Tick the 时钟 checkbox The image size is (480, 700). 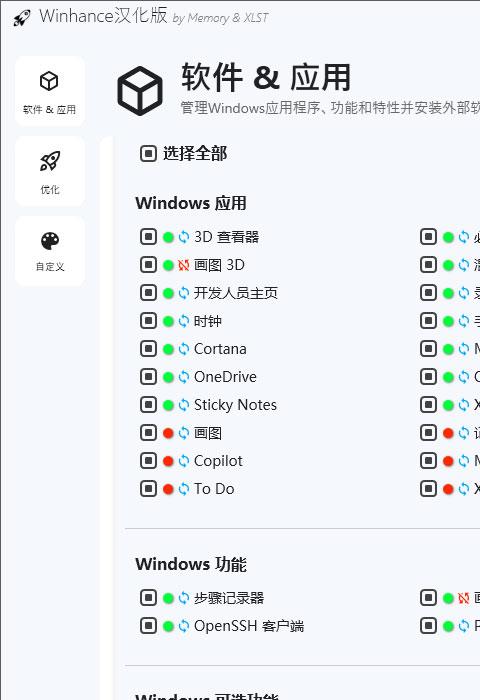point(148,321)
